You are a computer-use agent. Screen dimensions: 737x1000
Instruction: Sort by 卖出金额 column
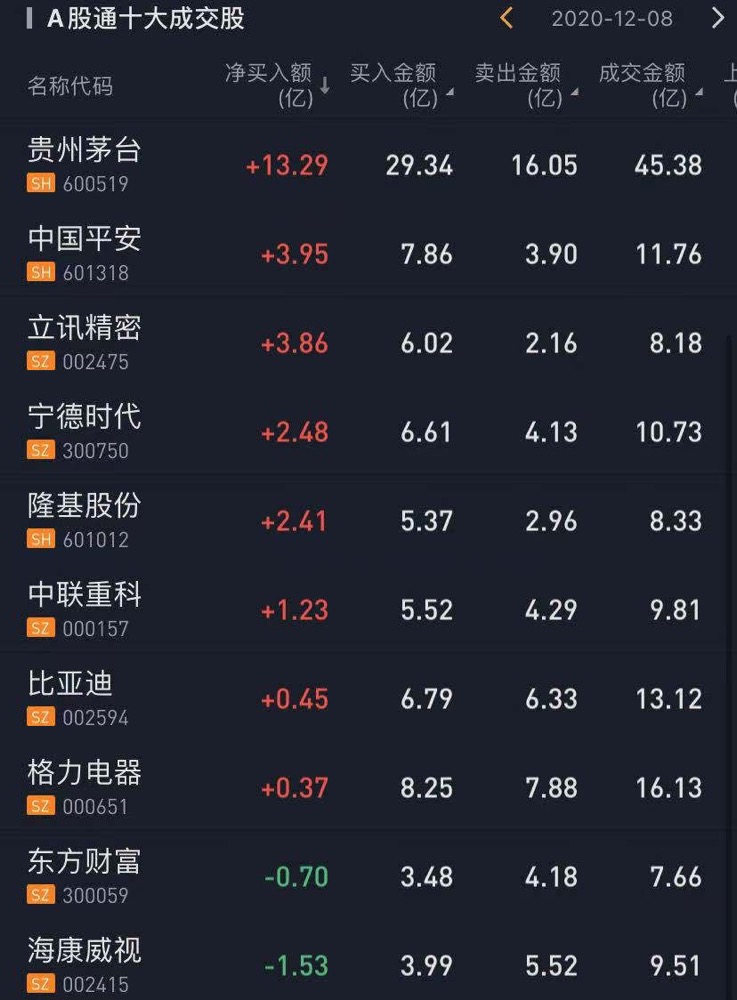point(525,85)
